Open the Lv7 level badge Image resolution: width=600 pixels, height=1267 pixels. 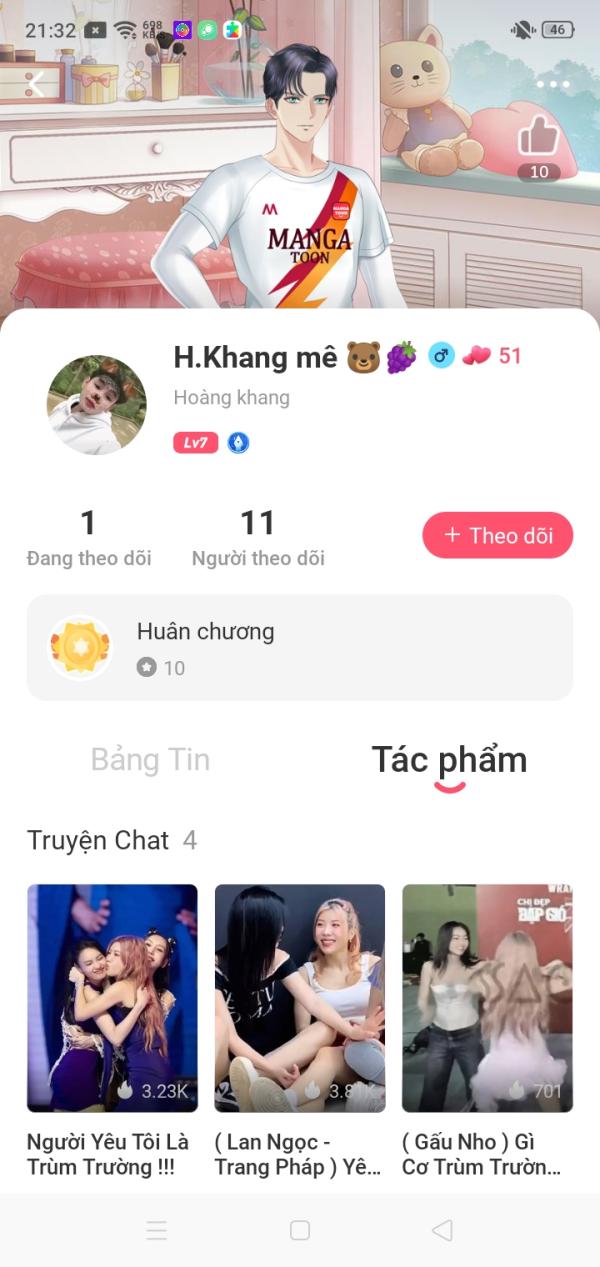195,443
